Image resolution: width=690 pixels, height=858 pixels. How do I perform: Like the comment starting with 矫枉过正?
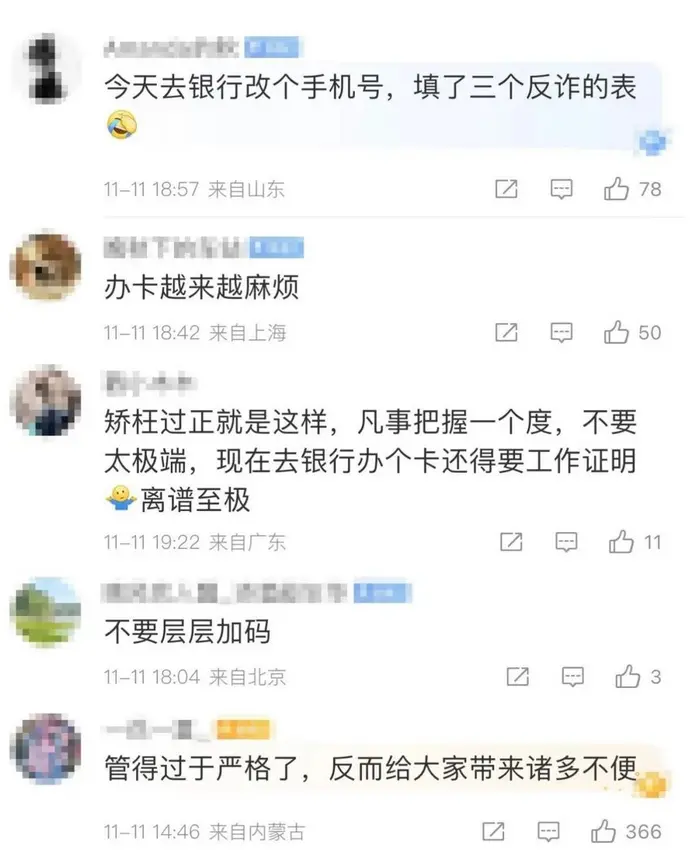point(621,542)
